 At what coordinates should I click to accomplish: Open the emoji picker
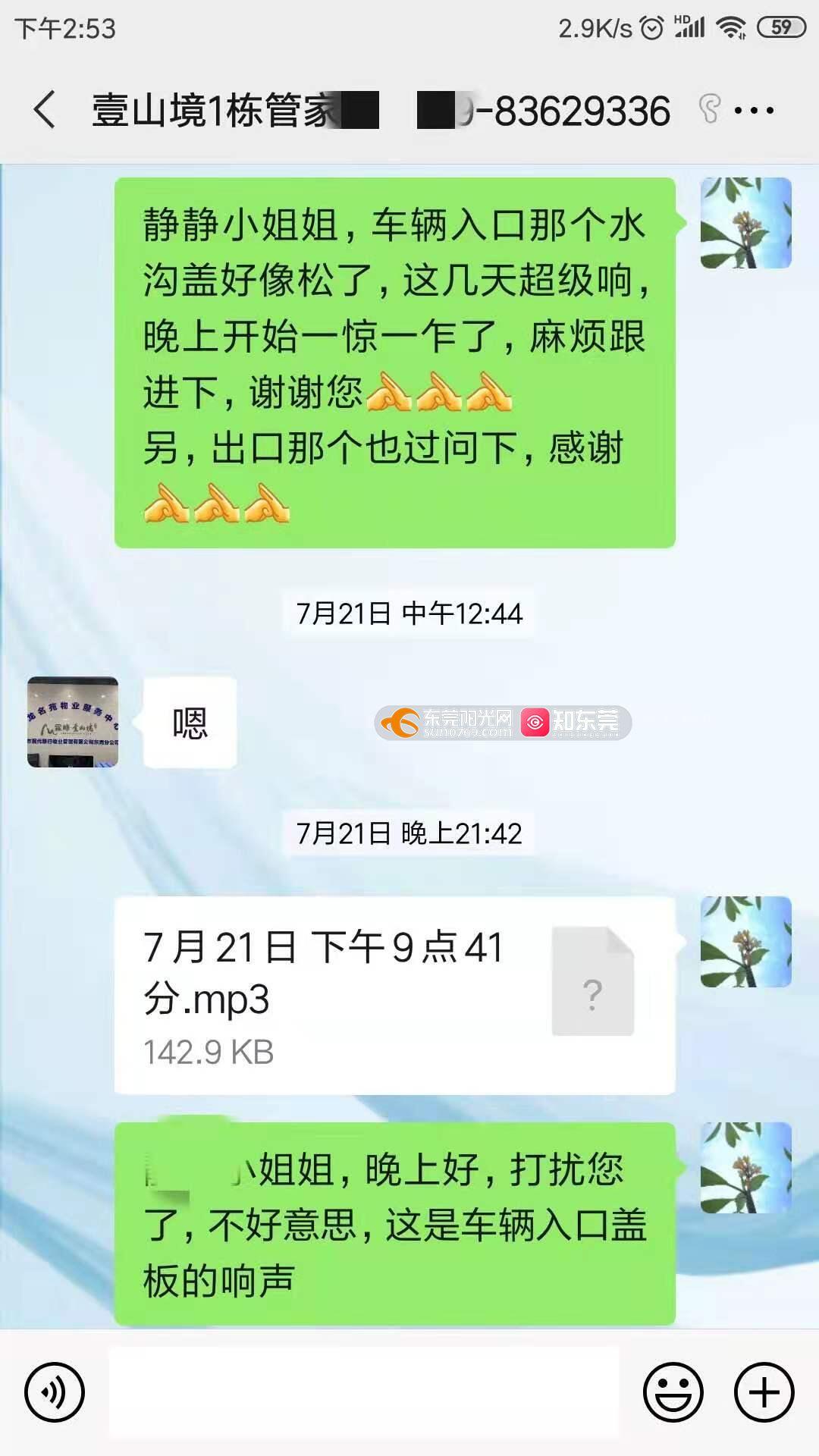(673, 1392)
